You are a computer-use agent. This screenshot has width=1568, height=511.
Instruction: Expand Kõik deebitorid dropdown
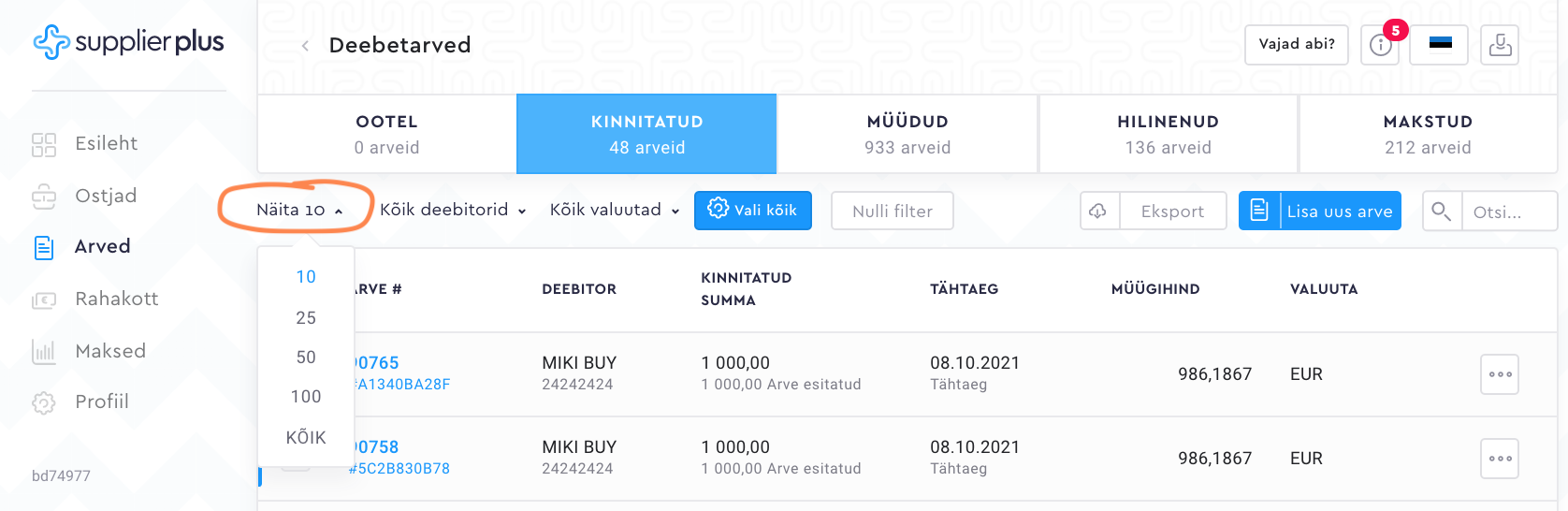coord(453,210)
